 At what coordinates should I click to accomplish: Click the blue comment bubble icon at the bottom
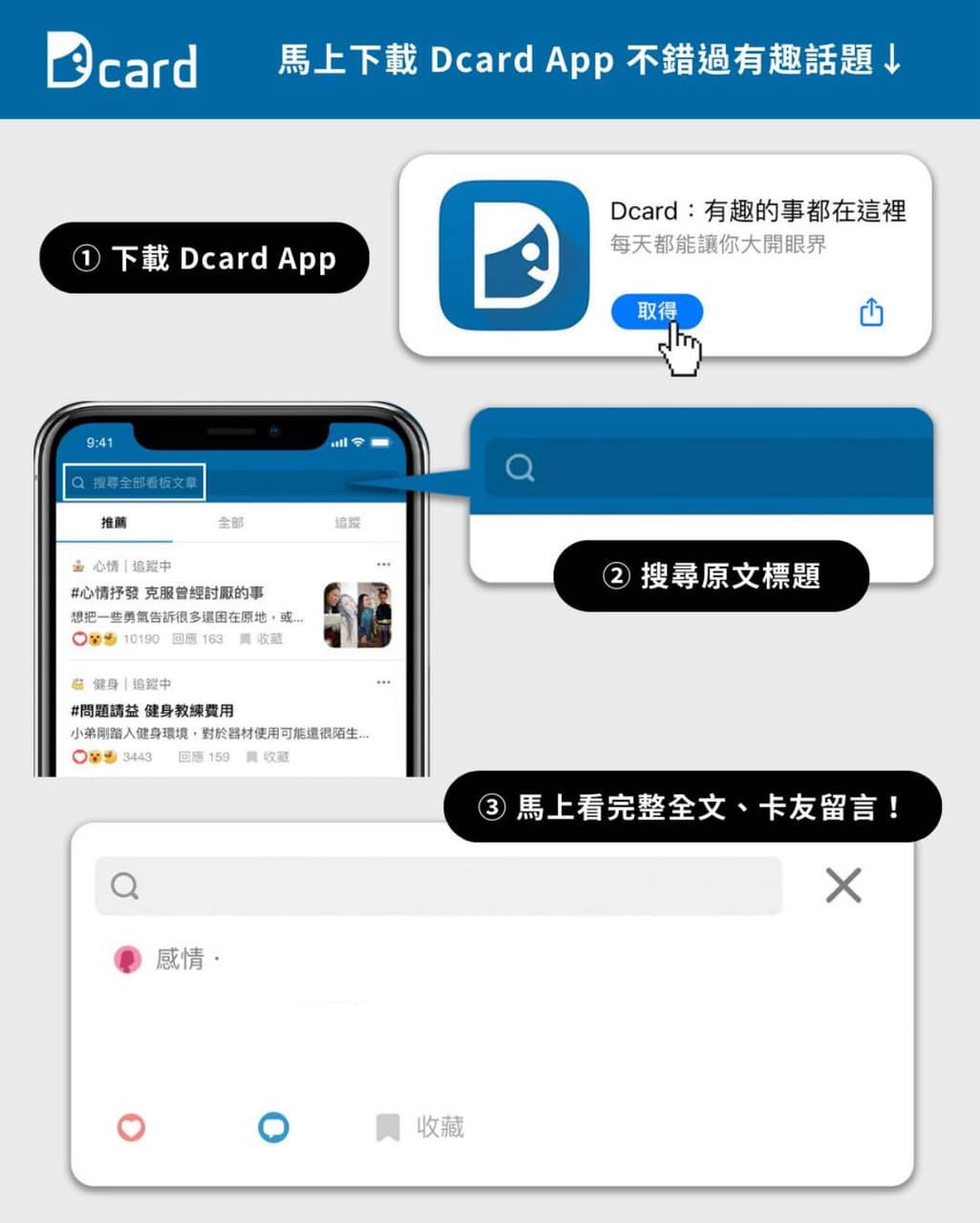273,1127
